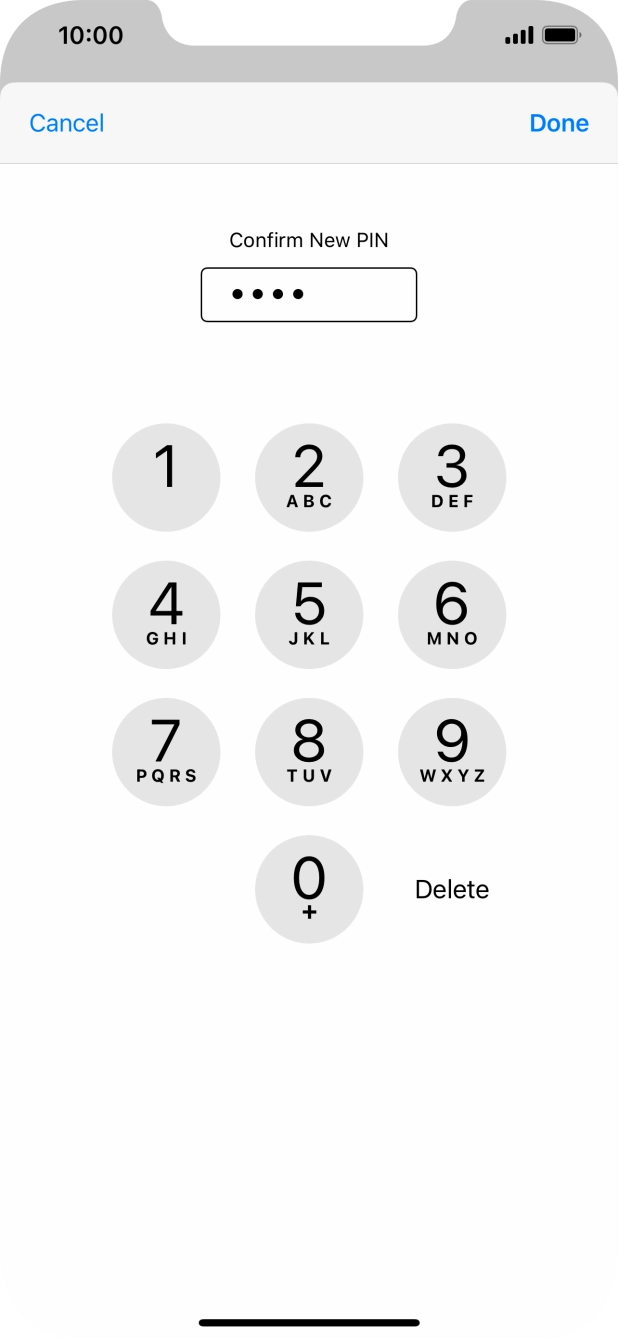Cancel the PIN change

[67, 123]
